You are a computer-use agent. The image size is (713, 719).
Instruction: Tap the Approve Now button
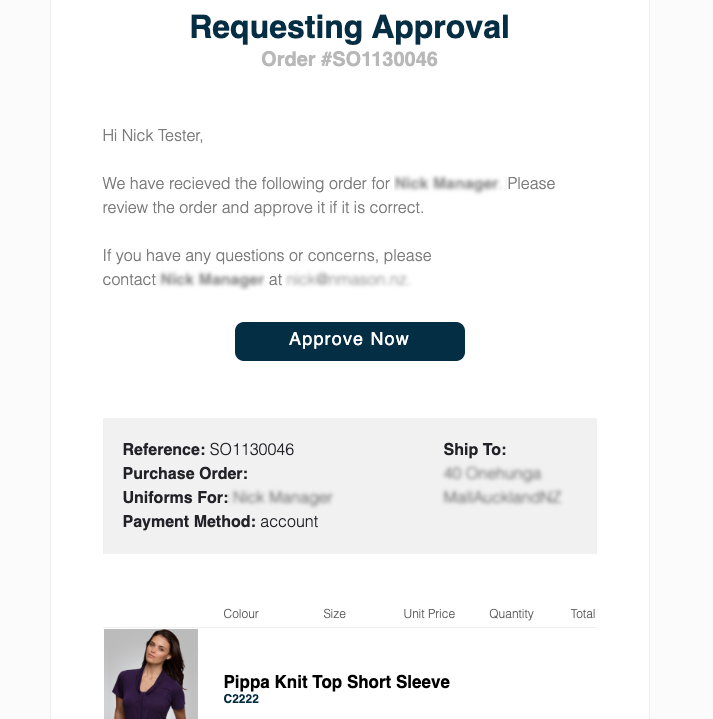tap(349, 340)
